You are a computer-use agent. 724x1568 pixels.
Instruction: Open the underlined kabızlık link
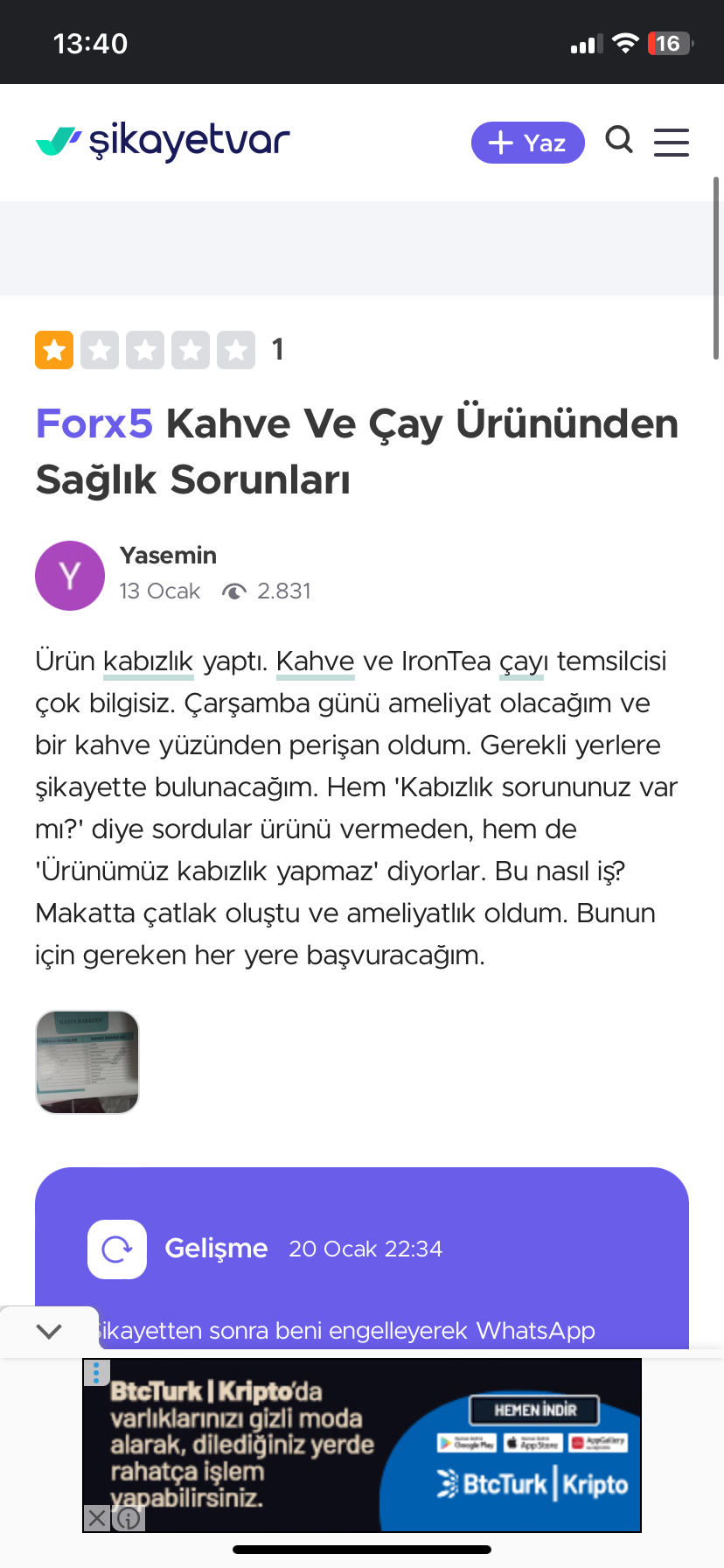[x=148, y=661]
